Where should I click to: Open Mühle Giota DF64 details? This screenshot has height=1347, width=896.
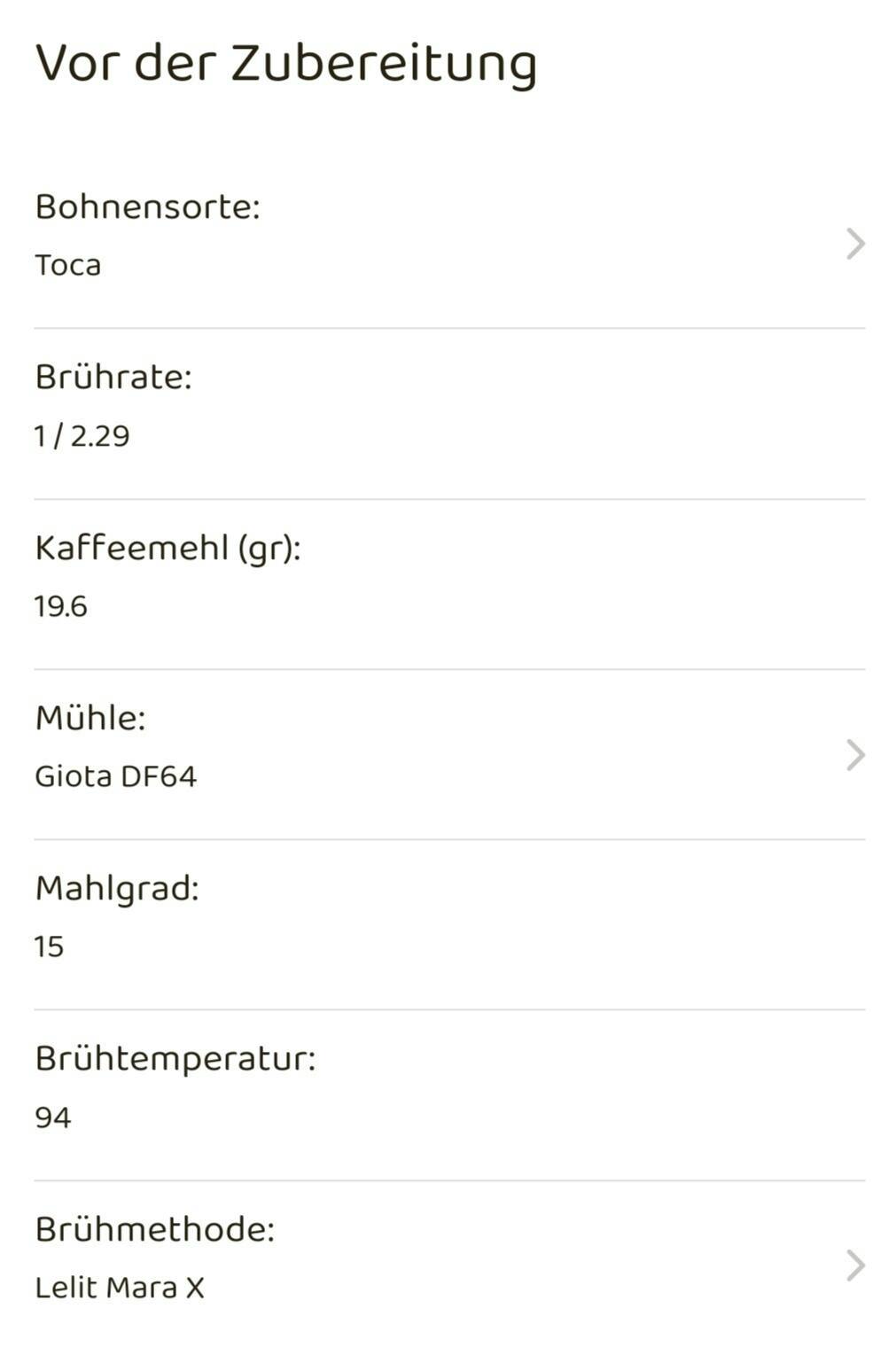point(448,748)
